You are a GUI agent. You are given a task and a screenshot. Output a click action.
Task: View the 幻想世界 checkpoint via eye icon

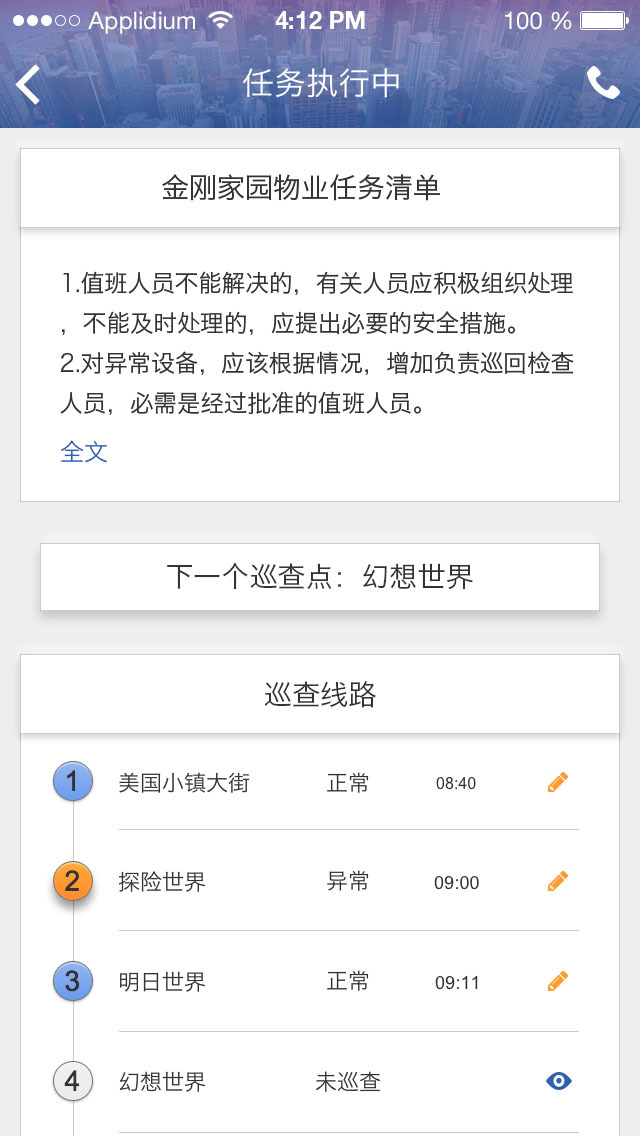(x=559, y=1080)
